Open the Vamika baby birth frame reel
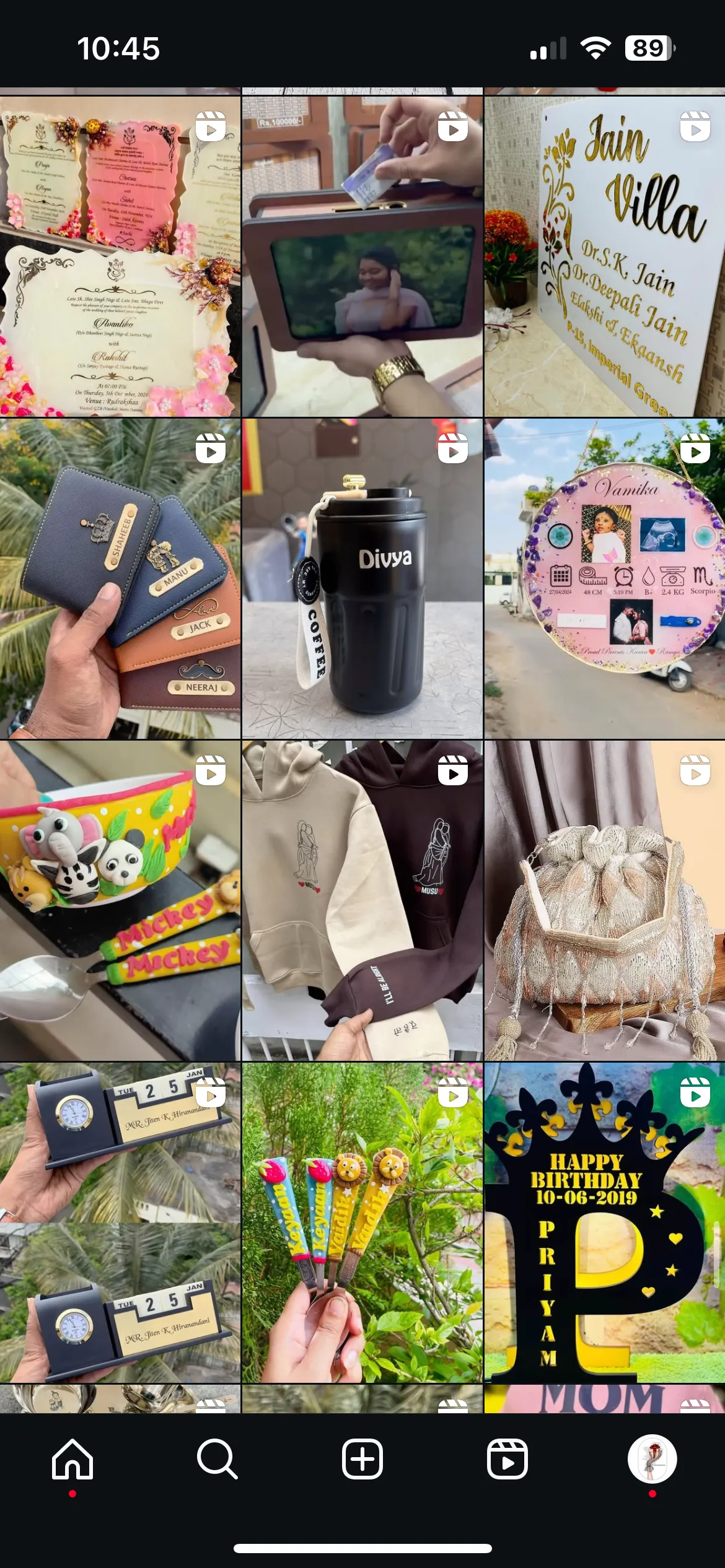Screen dimensions: 725x1568 604,579
